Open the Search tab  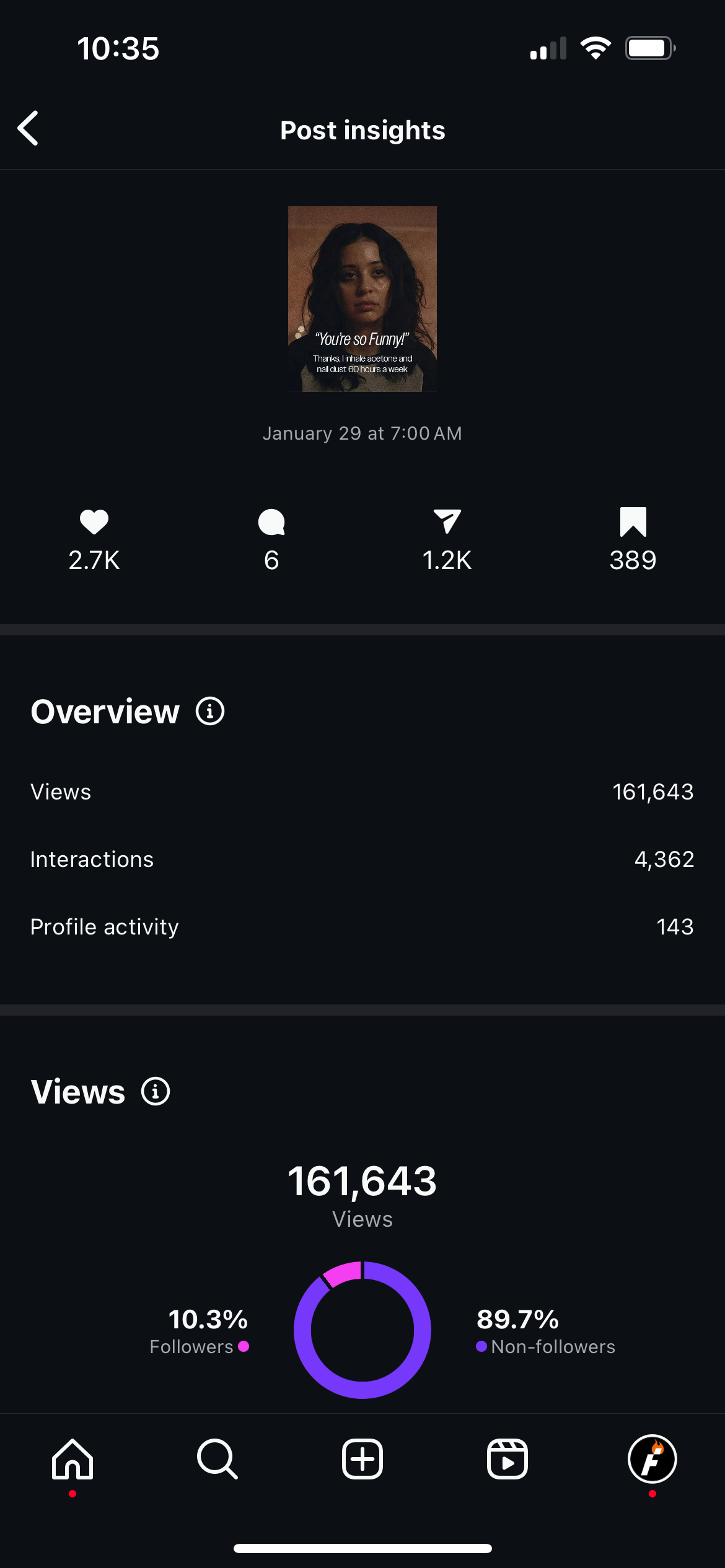pyautogui.click(x=217, y=1459)
